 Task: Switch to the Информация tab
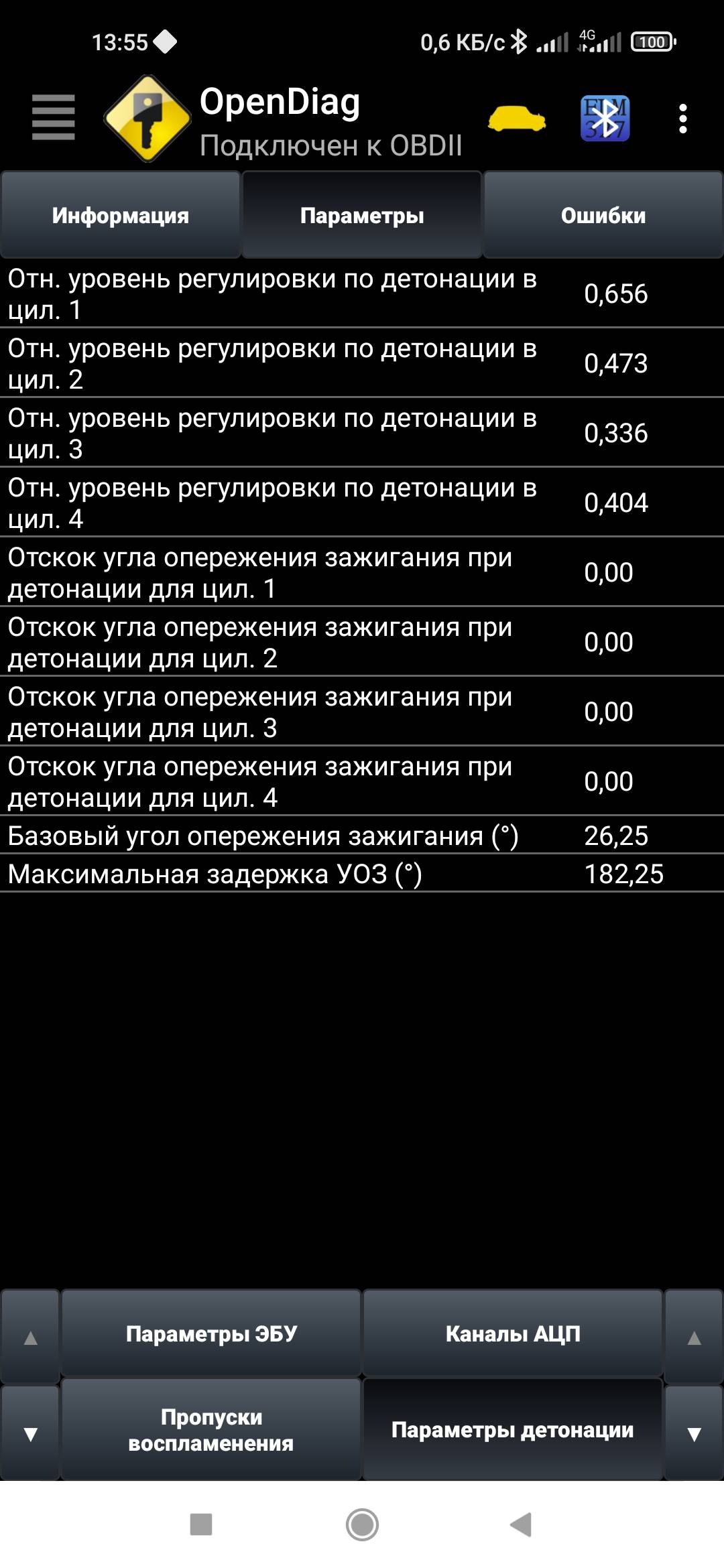coord(121,215)
